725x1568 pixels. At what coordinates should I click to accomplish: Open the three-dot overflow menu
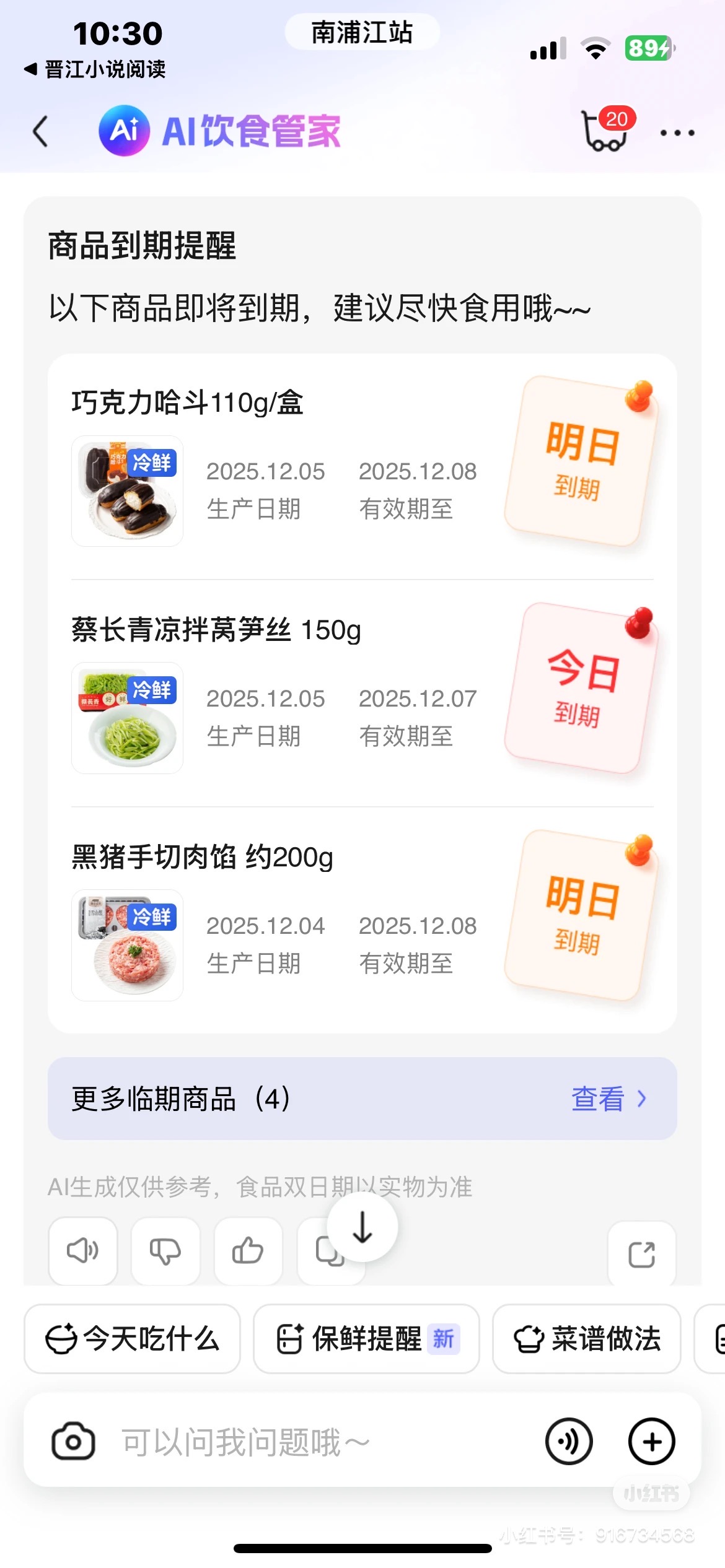point(677,133)
